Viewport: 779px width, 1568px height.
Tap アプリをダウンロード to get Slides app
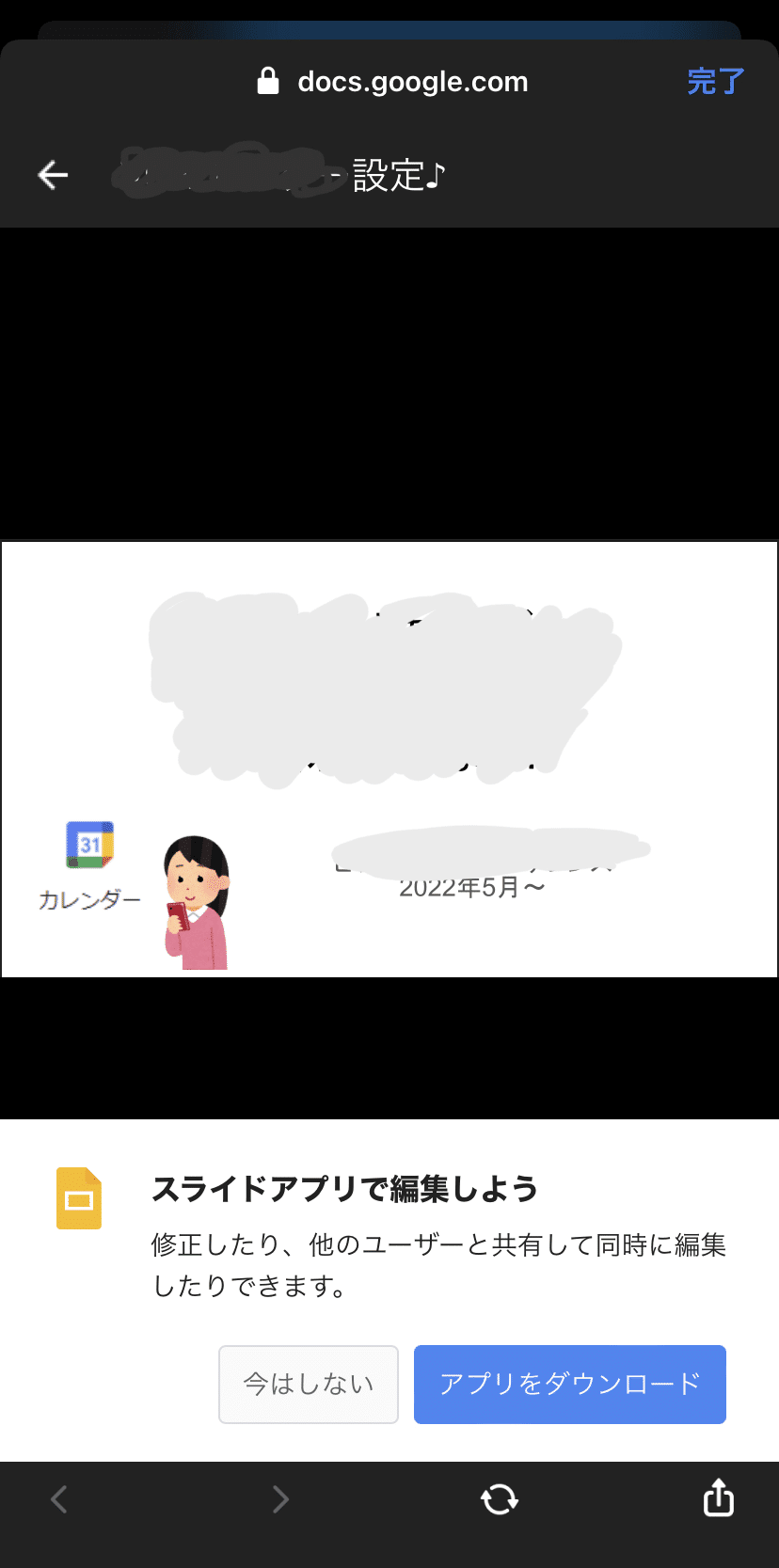click(570, 1384)
